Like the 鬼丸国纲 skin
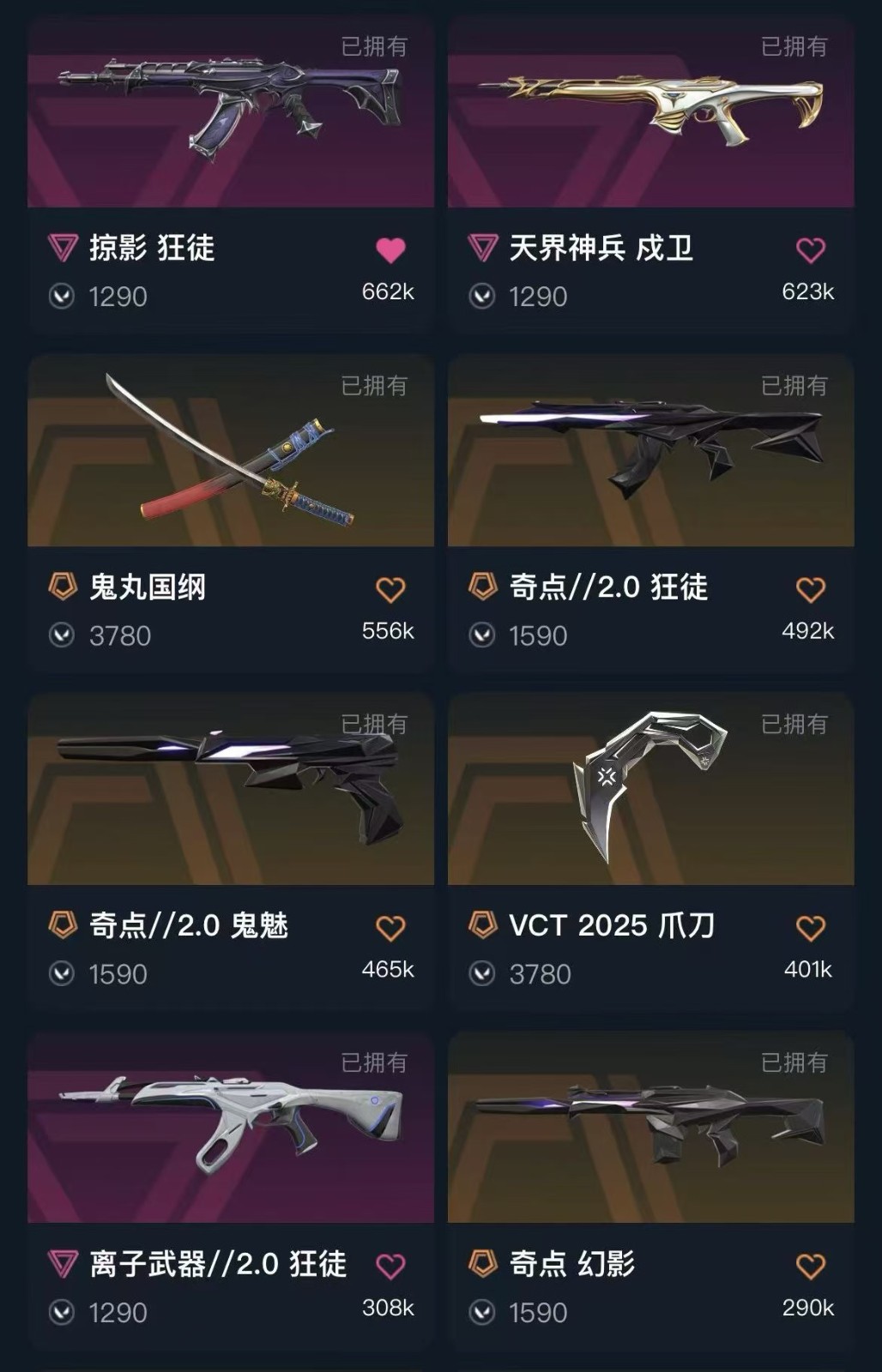The width and height of the screenshot is (882, 1372). (x=390, y=589)
